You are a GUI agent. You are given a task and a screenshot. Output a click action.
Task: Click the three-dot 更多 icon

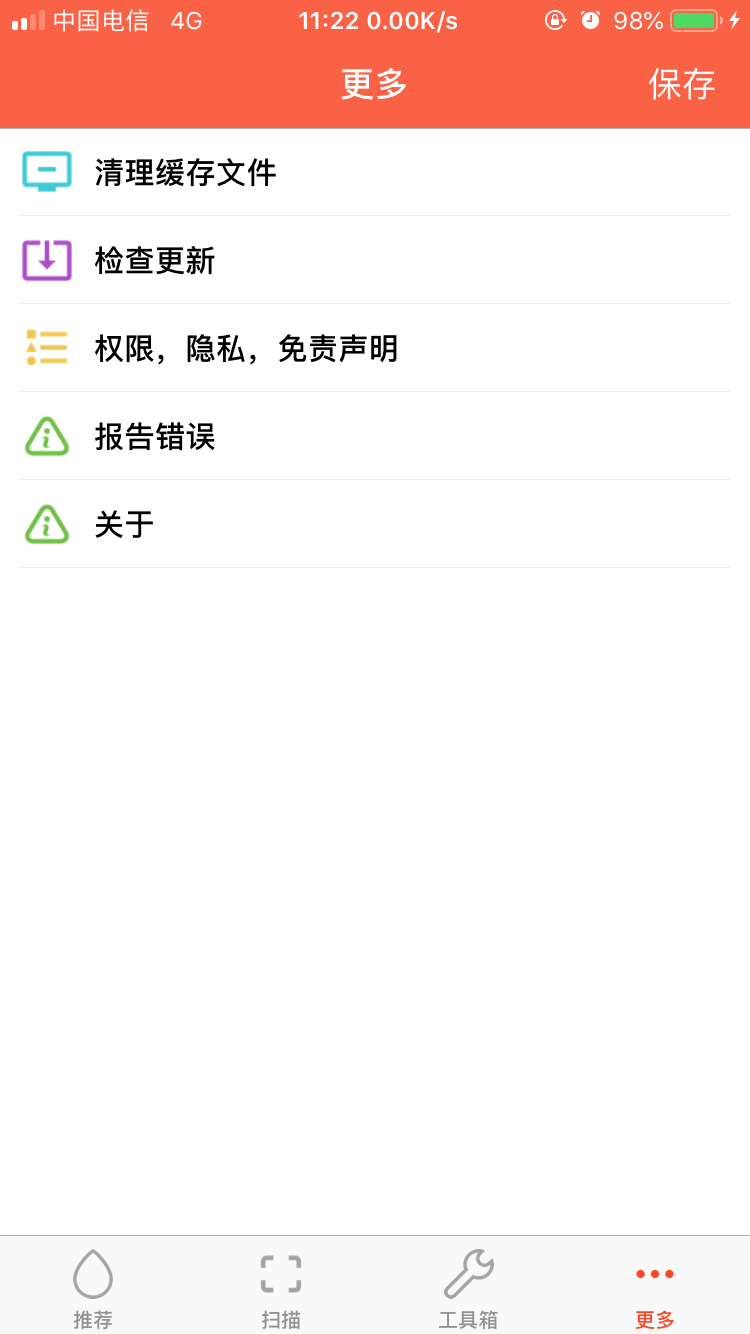653,1273
